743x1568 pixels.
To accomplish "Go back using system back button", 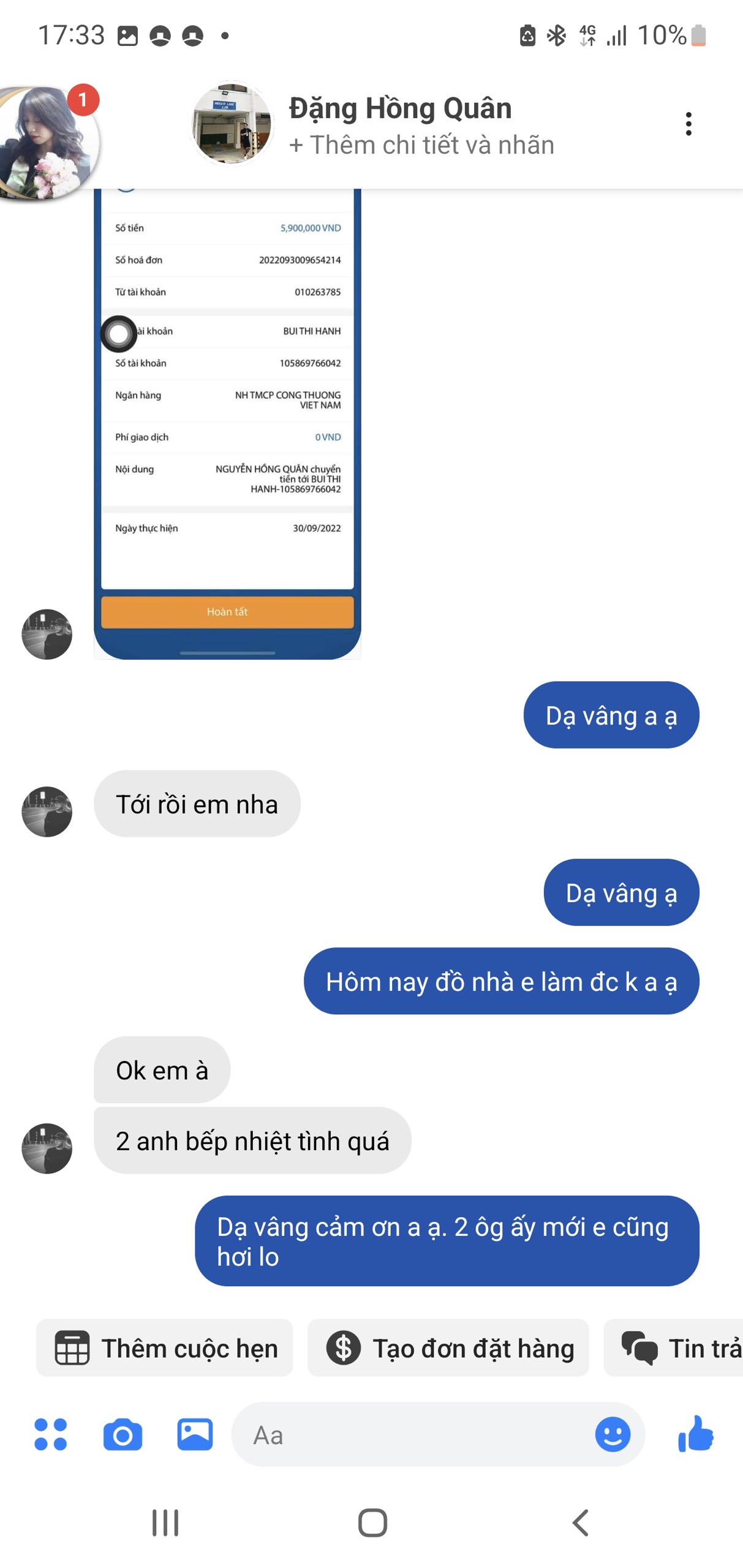I will [x=579, y=1523].
